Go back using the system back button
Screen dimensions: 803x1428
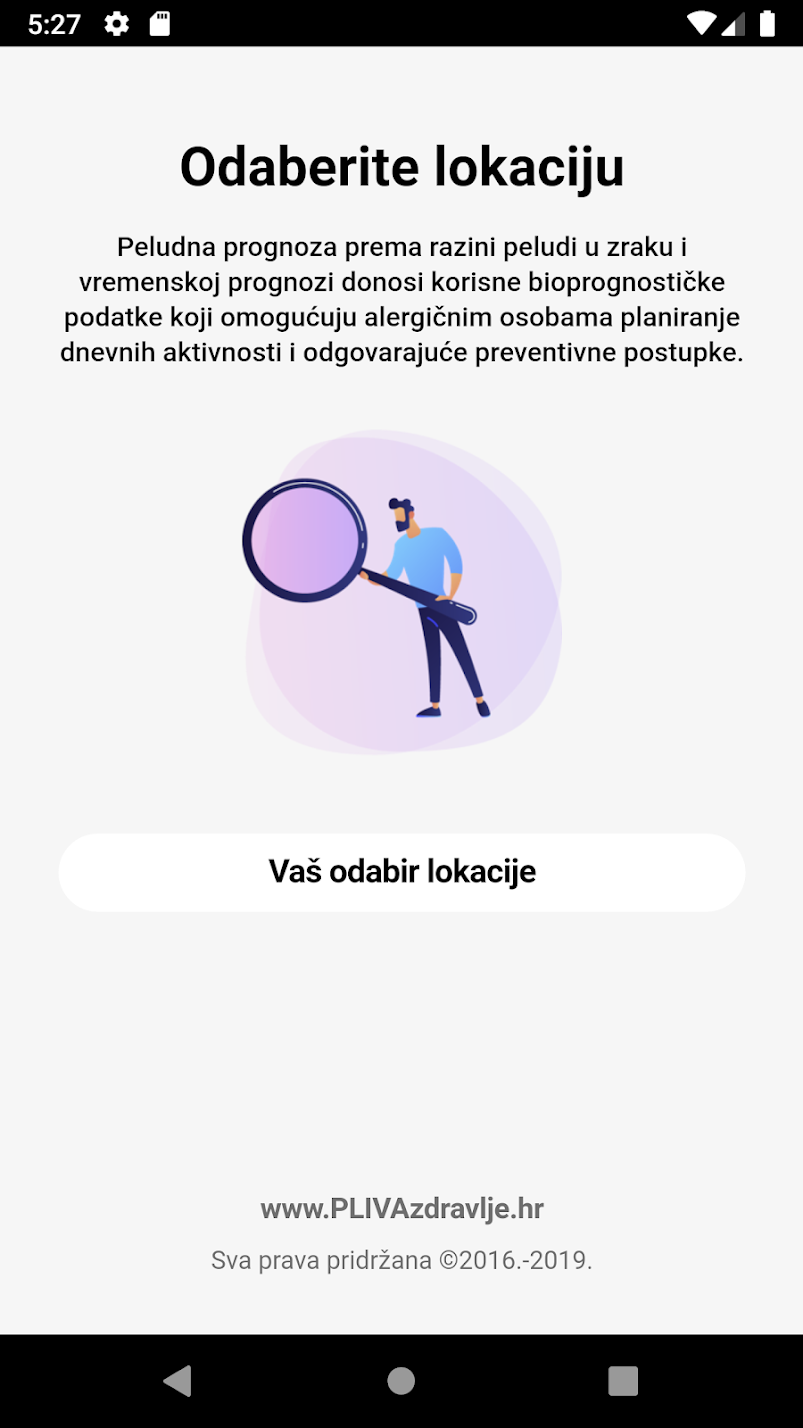[x=178, y=1381]
